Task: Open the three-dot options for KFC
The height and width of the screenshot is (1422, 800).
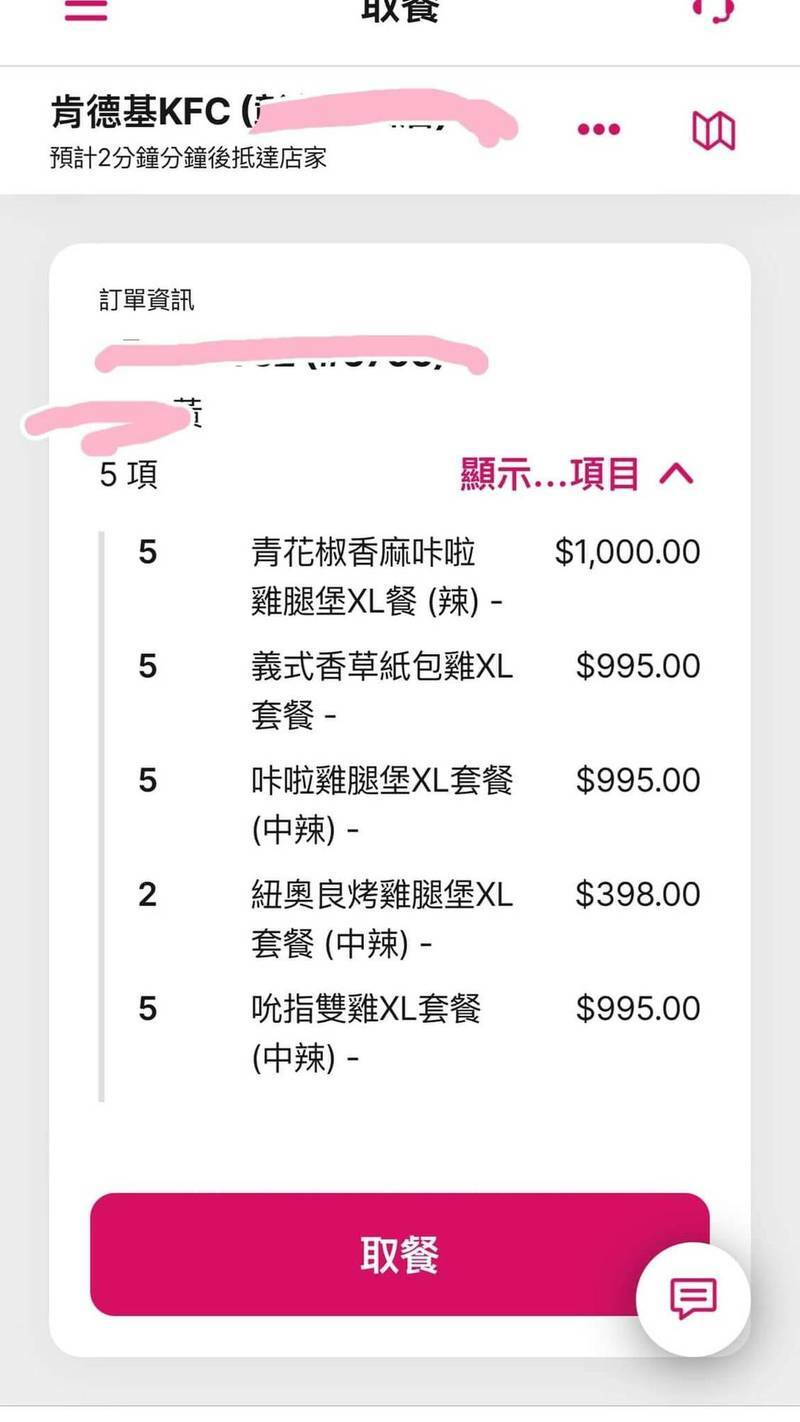Action: [599, 129]
